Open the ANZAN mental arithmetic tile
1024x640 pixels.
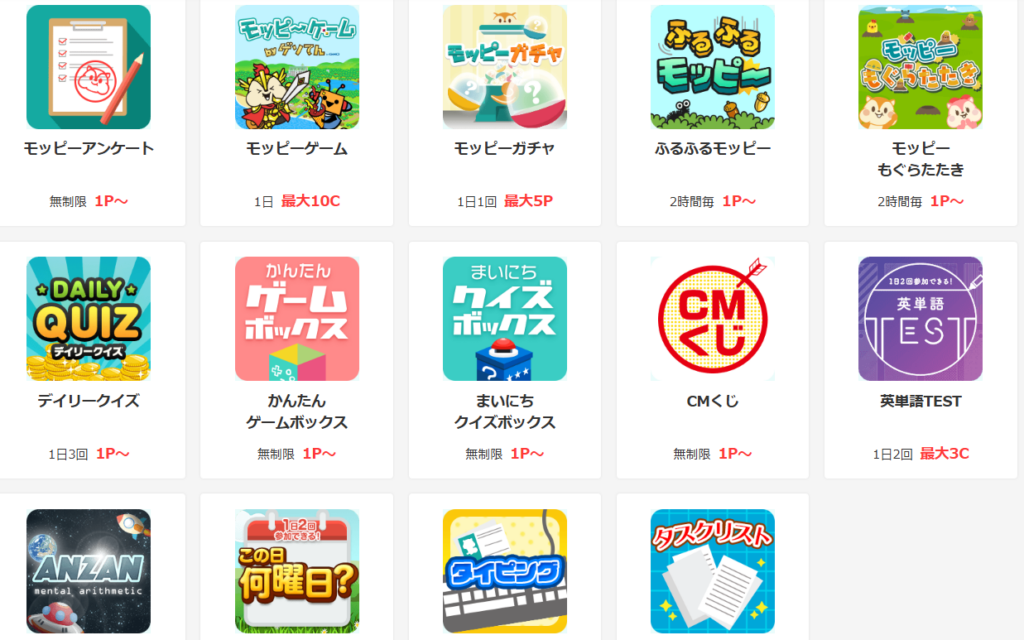(88, 572)
